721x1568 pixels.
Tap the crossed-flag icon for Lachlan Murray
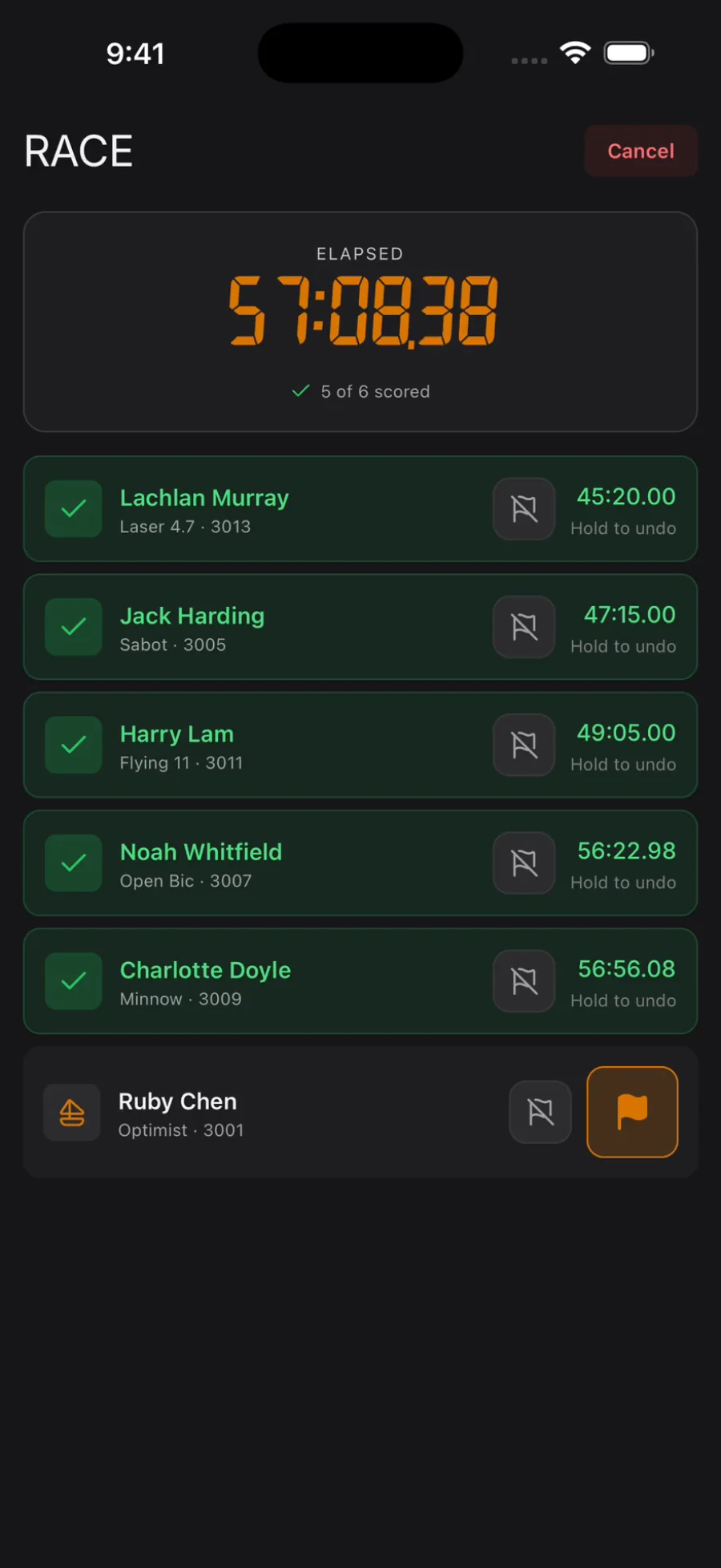524,509
